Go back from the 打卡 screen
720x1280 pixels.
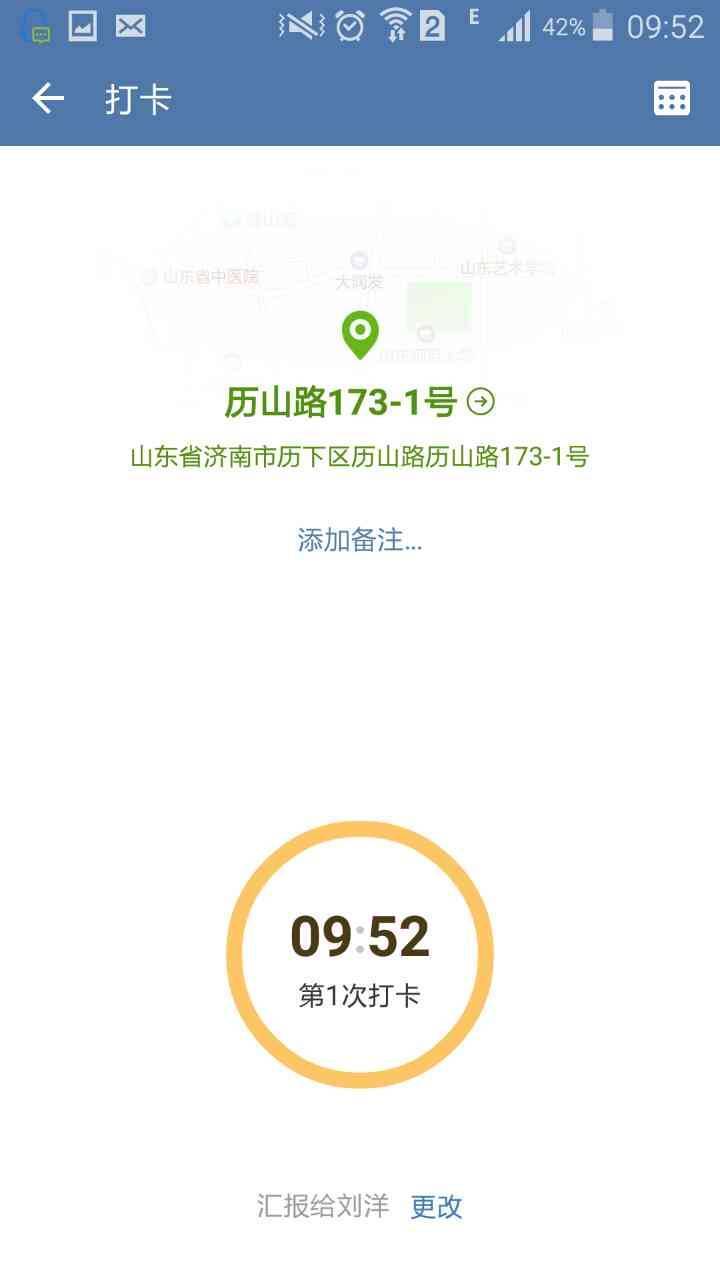(48, 99)
